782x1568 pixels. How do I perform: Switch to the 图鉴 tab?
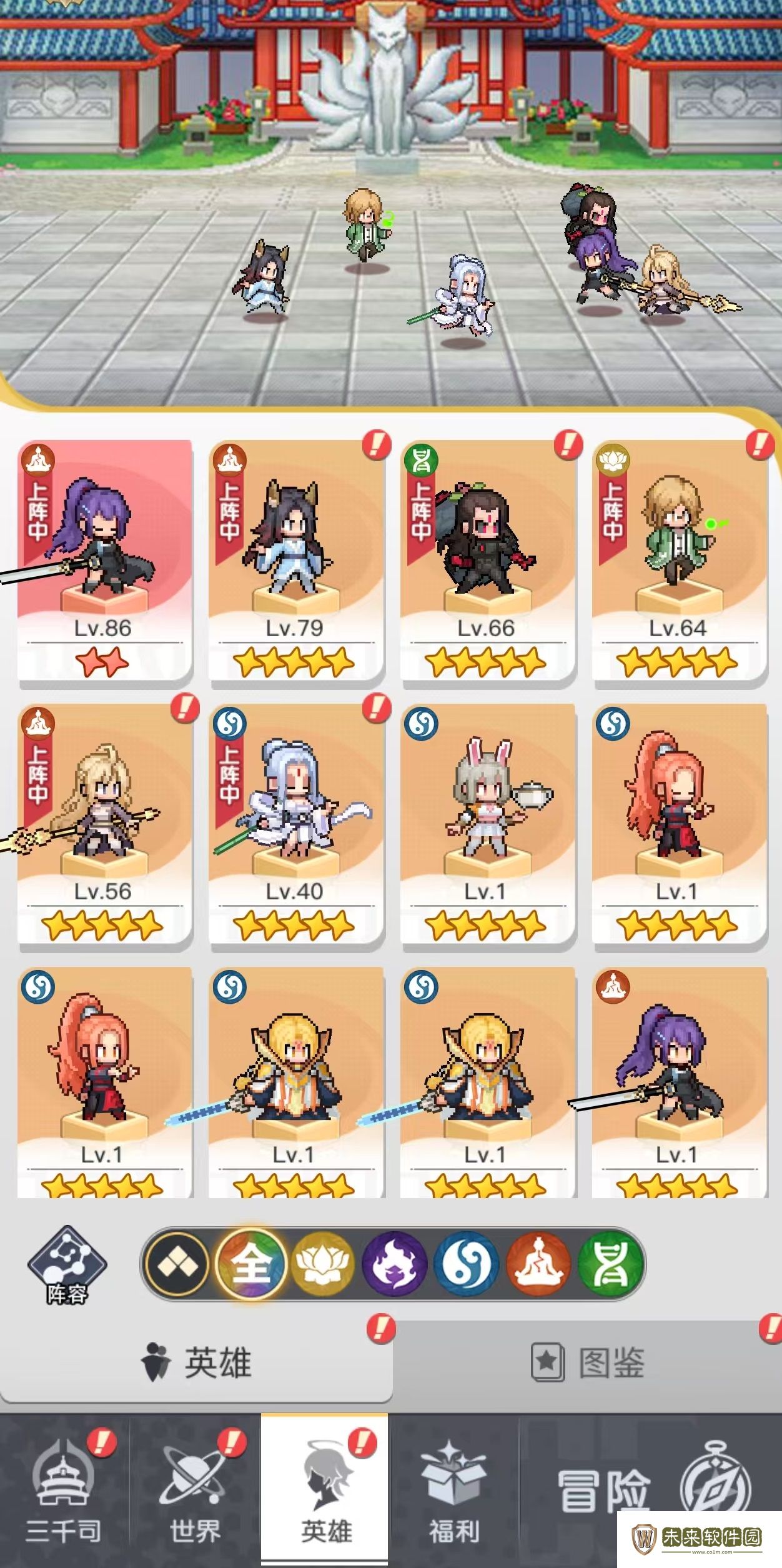587,1362
